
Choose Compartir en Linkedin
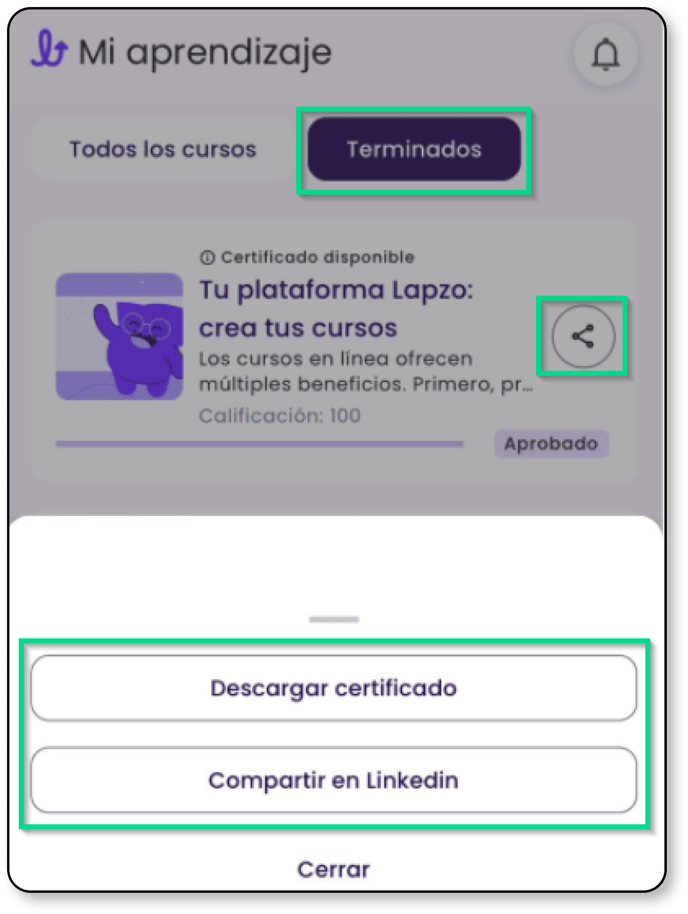pyautogui.click(x=333, y=780)
